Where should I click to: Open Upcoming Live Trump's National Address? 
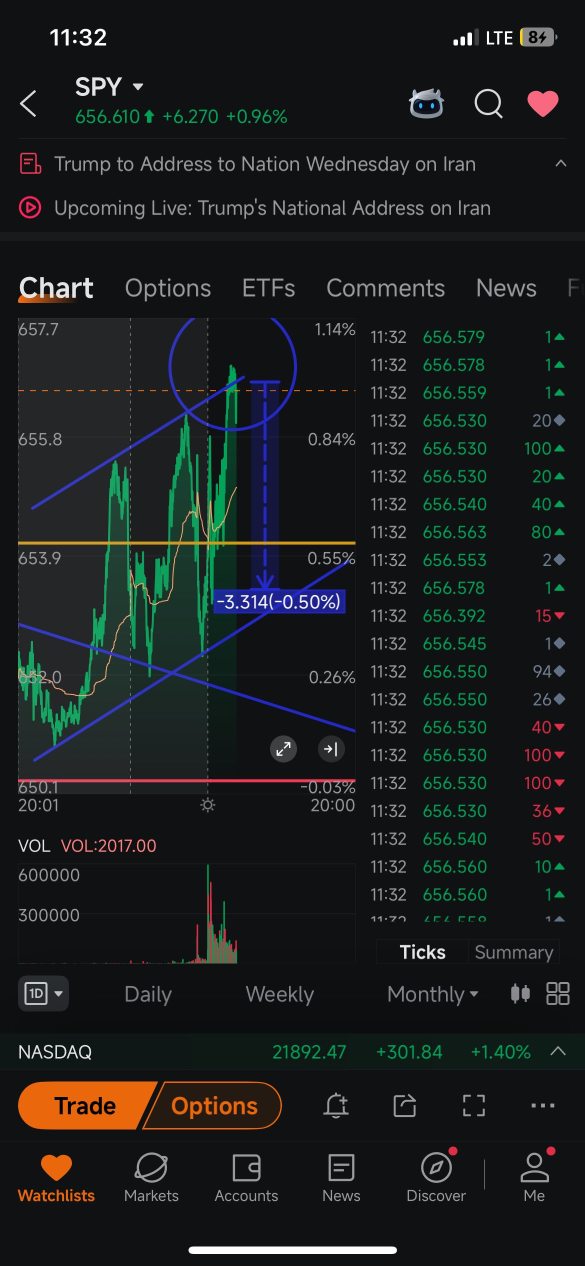tap(272, 208)
